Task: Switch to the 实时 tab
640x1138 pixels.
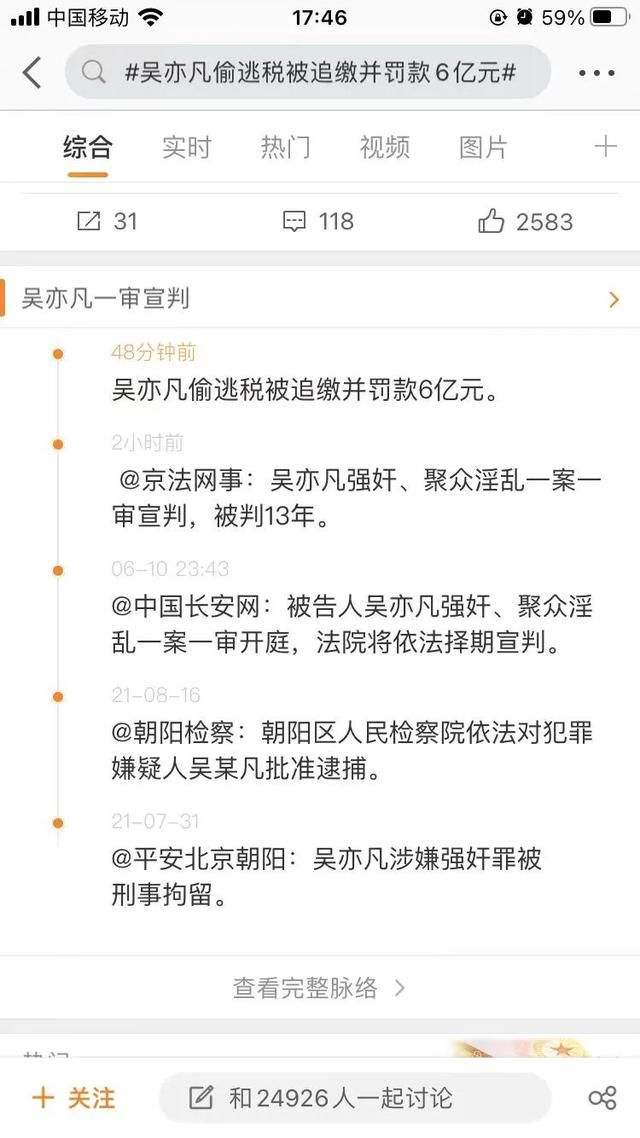Action: pos(186,147)
